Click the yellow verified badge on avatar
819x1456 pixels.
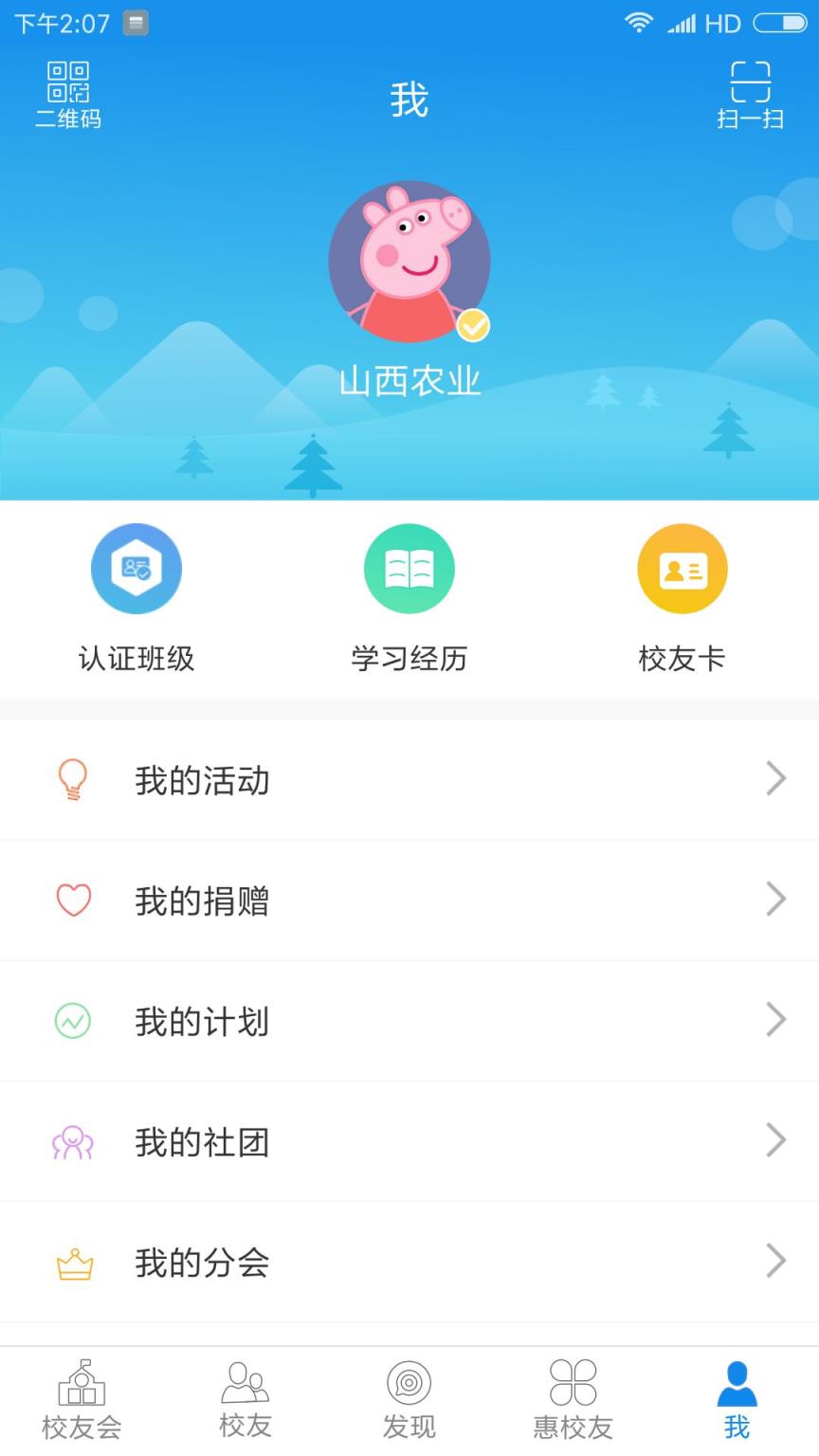coord(473,325)
